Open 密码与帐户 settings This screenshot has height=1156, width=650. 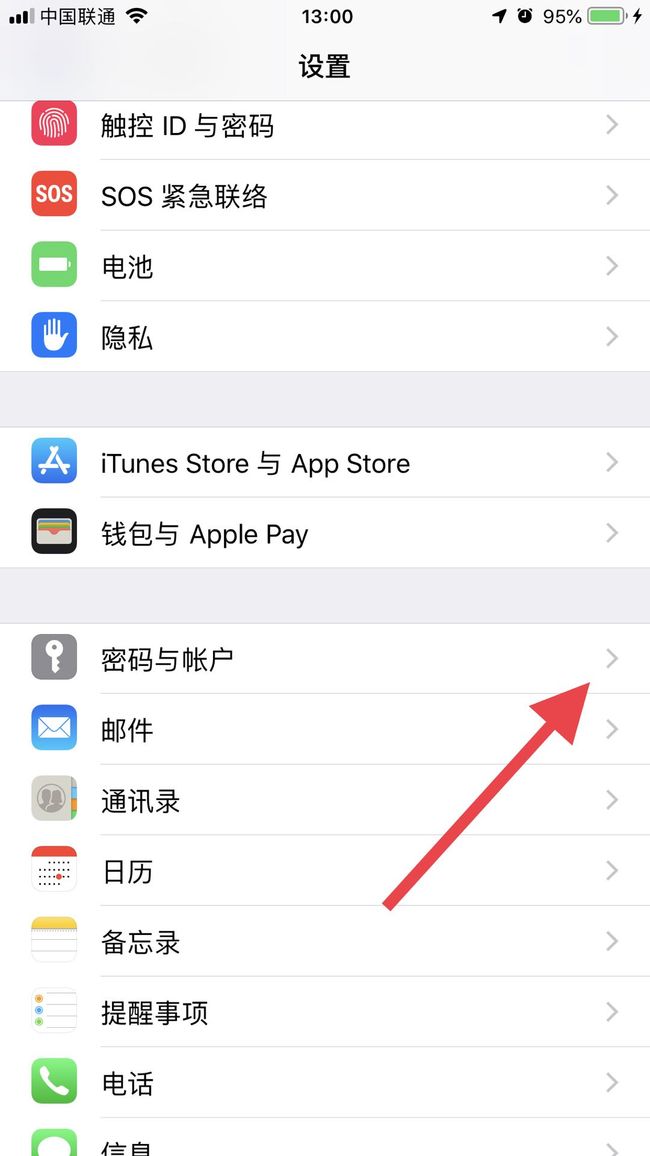tap(325, 658)
